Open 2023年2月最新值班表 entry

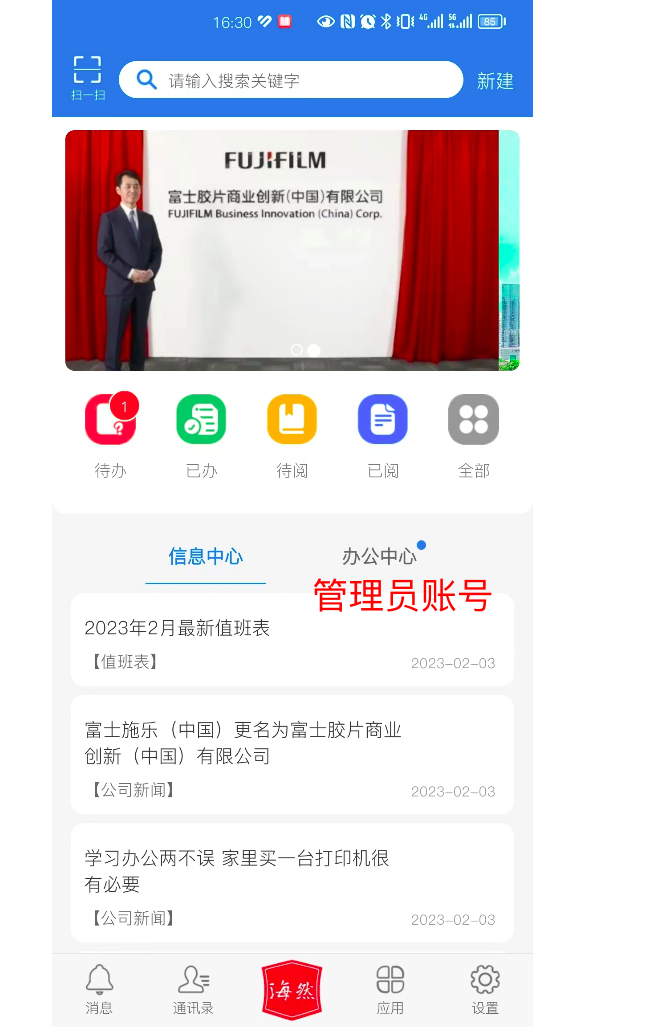[x=292, y=640]
